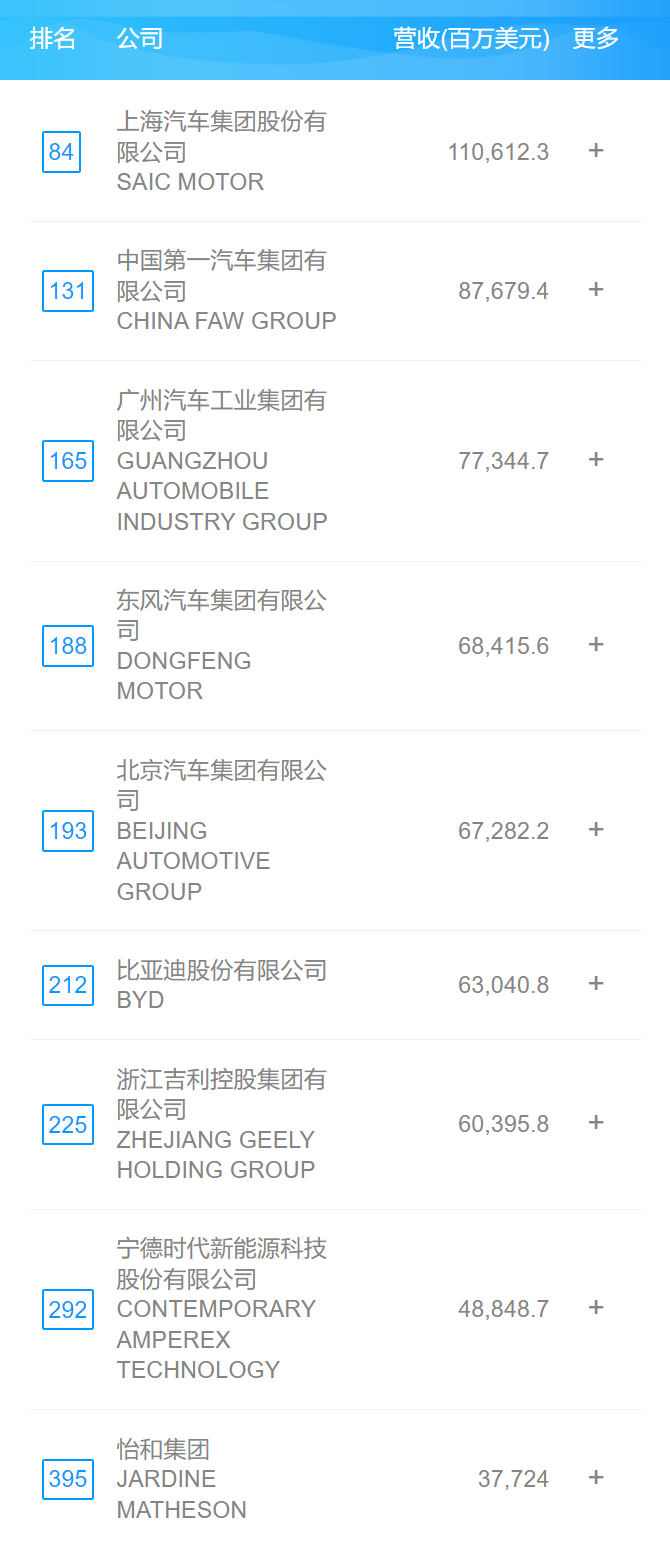This screenshot has width=670, height=1548.
Task: Expand the BYD row
Action: [x=596, y=984]
